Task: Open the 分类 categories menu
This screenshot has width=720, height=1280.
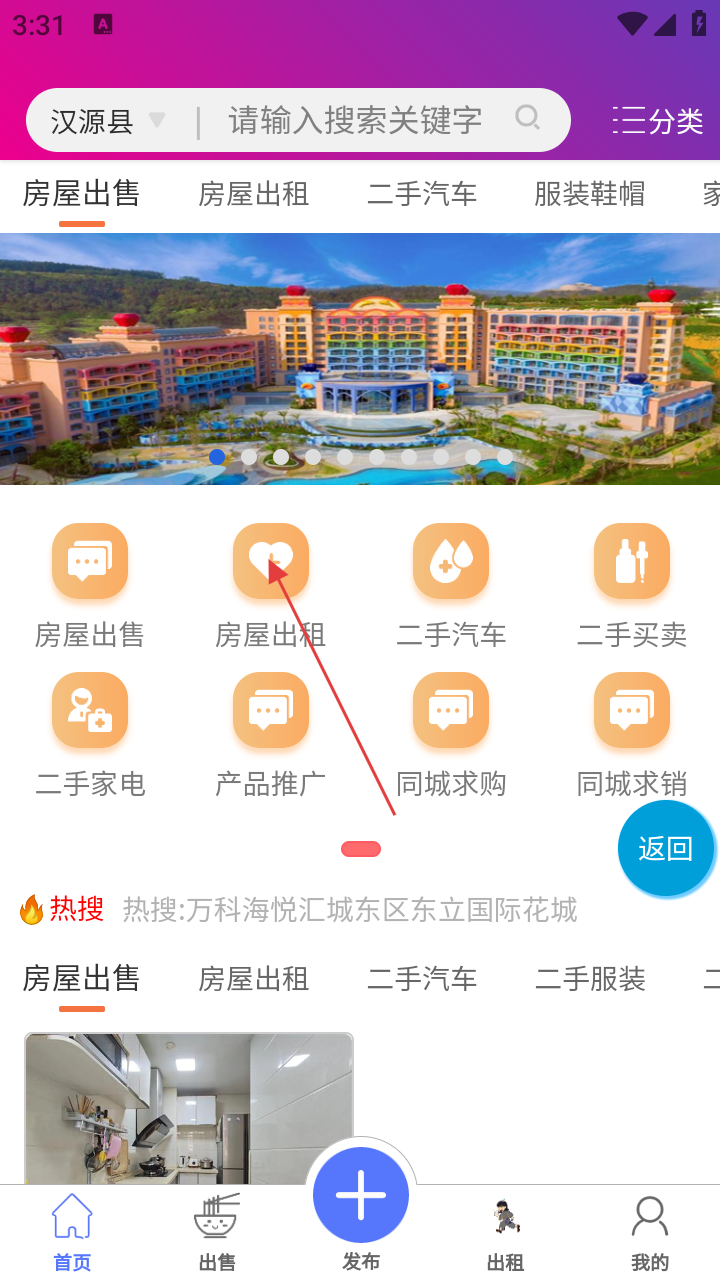Action: pyautogui.click(x=658, y=121)
